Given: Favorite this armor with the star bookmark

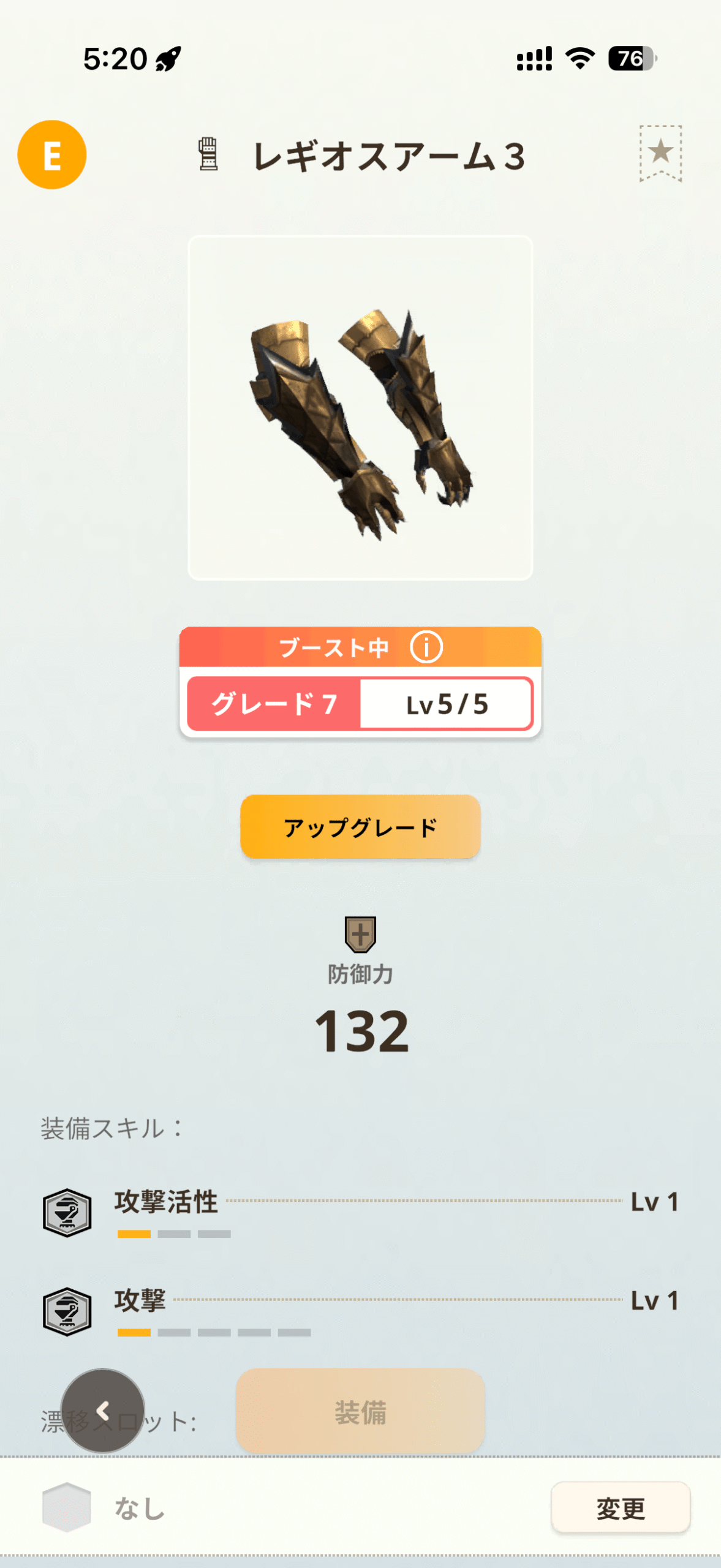Looking at the screenshot, I should [x=660, y=153].
